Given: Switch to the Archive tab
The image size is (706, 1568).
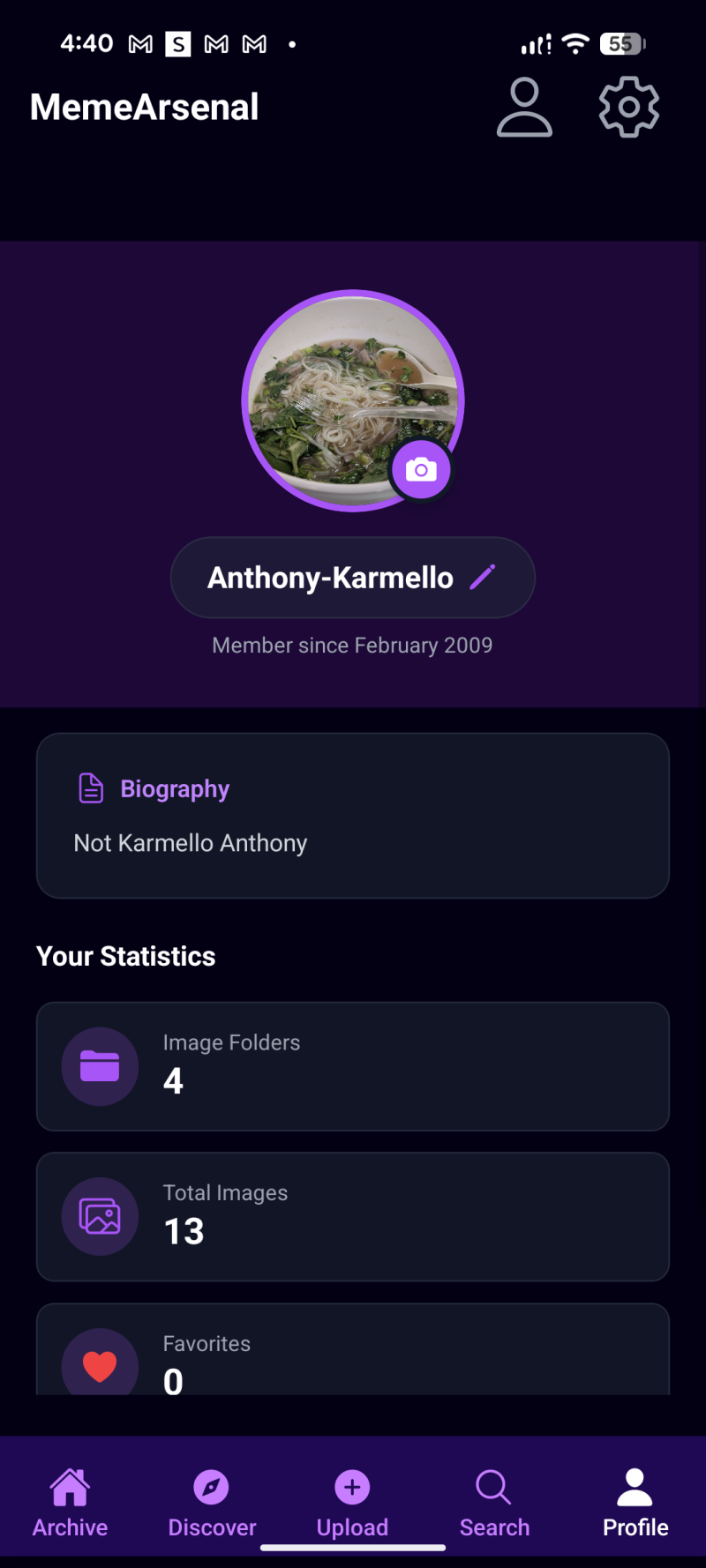Looking at the screenshot, I should (71, 1503).
